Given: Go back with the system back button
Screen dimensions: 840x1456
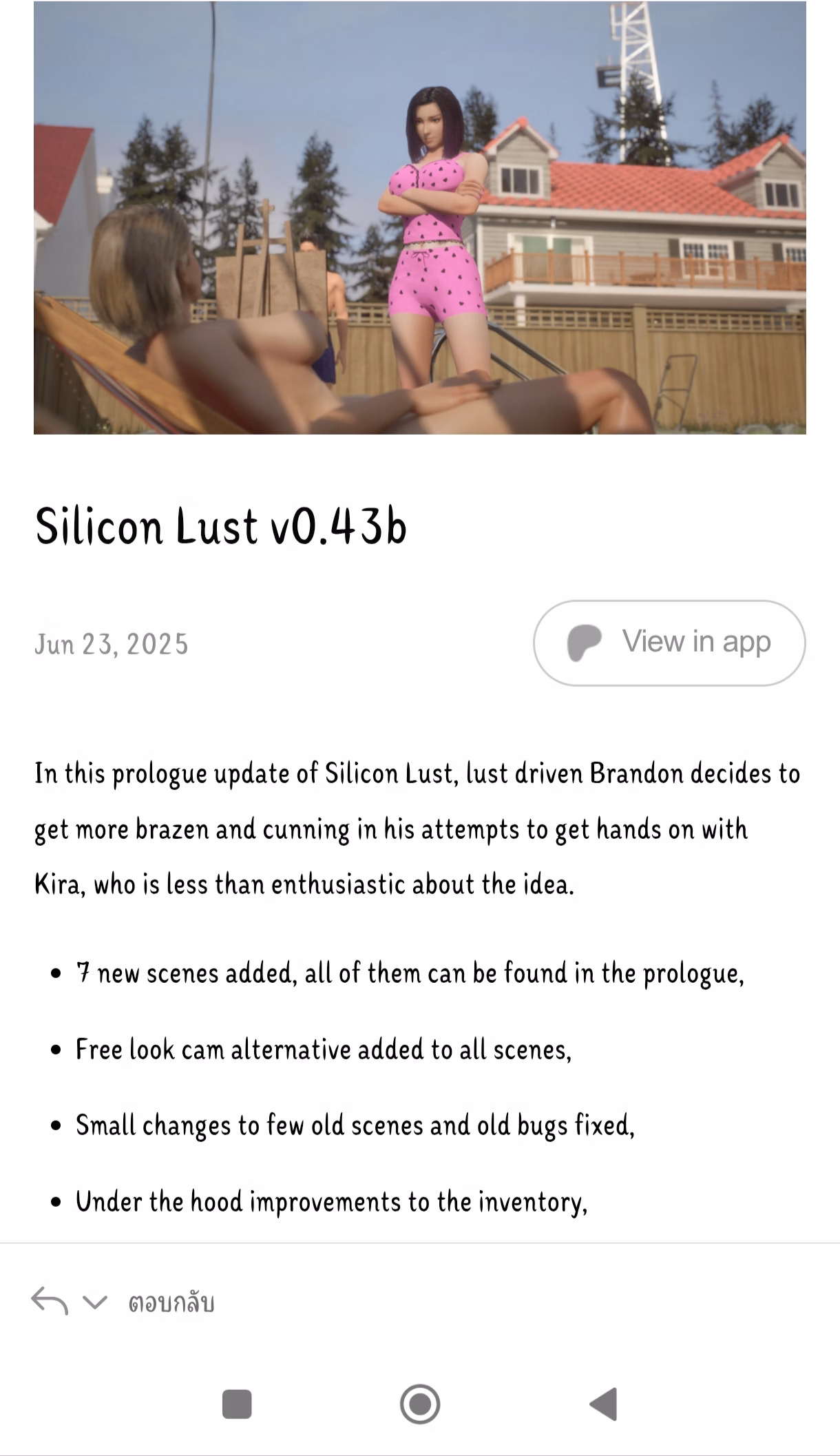Looking at the screenshot, I should point(604,1404).
